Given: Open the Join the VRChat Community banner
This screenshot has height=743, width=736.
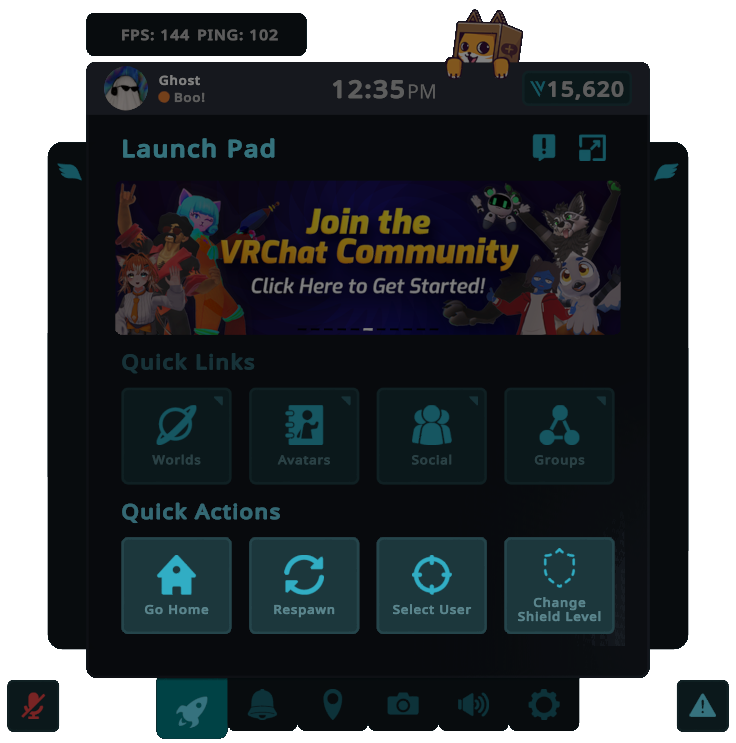Looking at the screenshot, I should 368,257.
